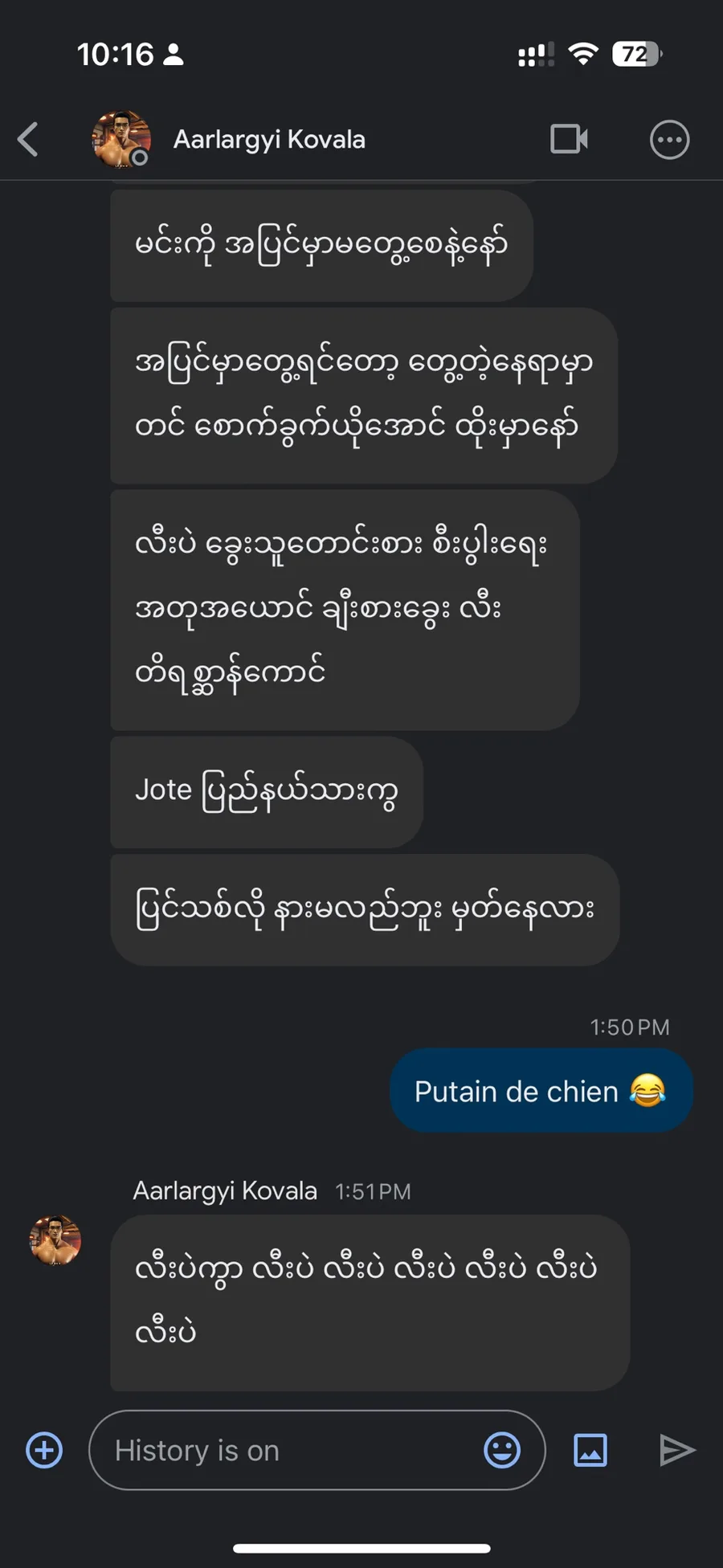
Task: Open Aarlargyi Kovala's conversation details
Action: click(x=269, y=140)
